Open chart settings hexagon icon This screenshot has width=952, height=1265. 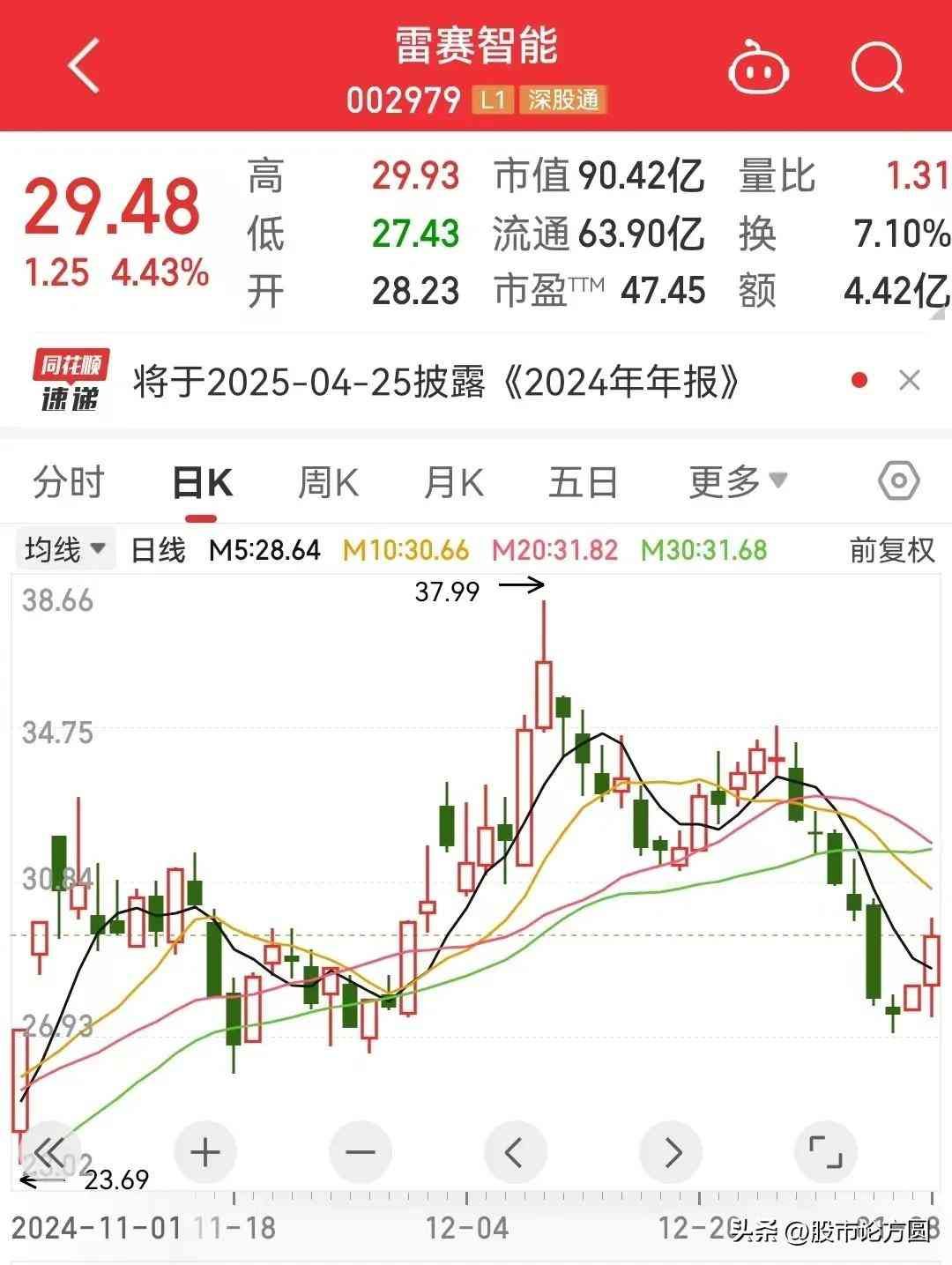coord(898,481)
